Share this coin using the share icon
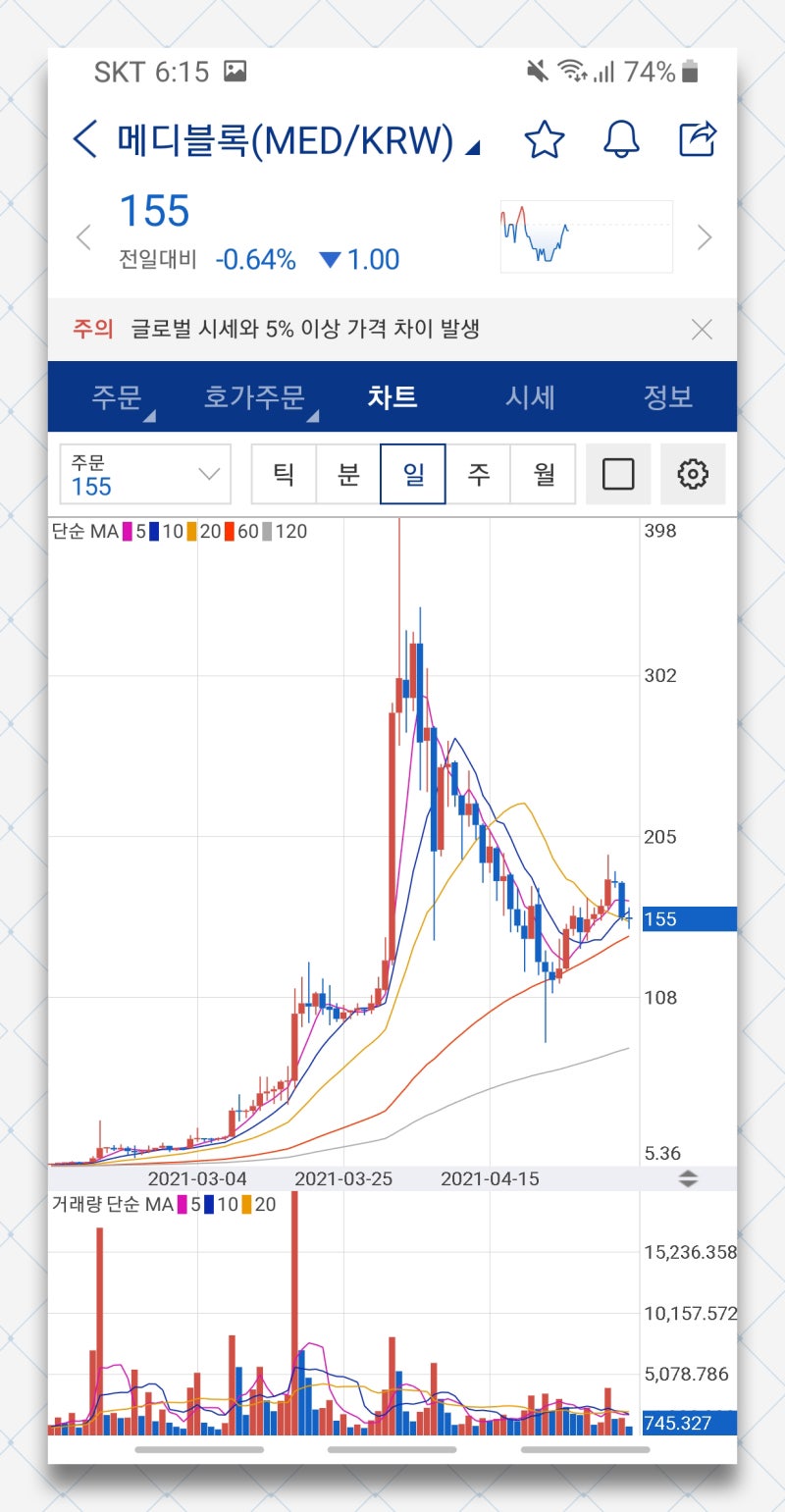Screen dimensions: 785x1512 tap(698, 140)
